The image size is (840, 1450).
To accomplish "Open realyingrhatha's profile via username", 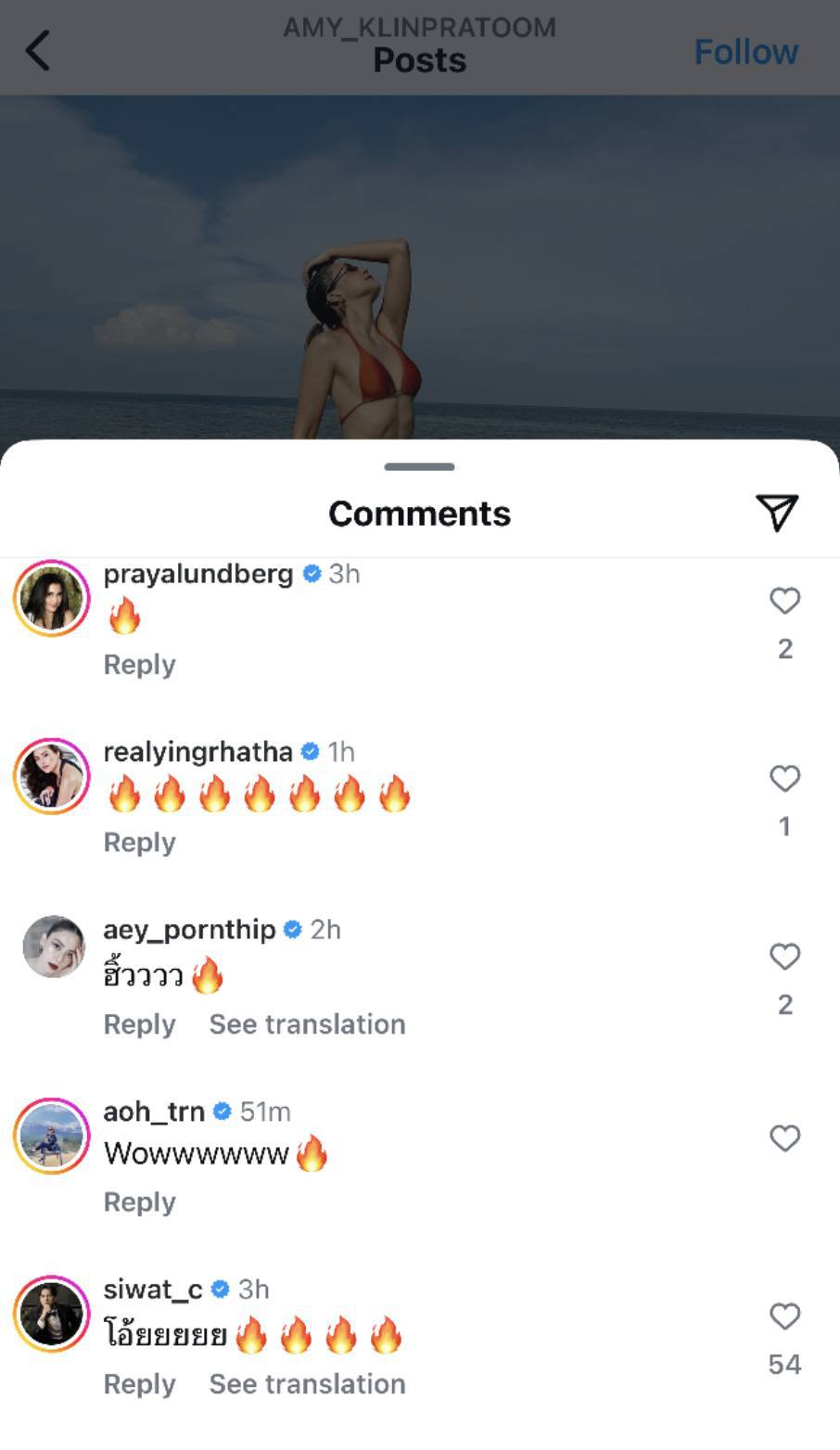I will 197,752.
